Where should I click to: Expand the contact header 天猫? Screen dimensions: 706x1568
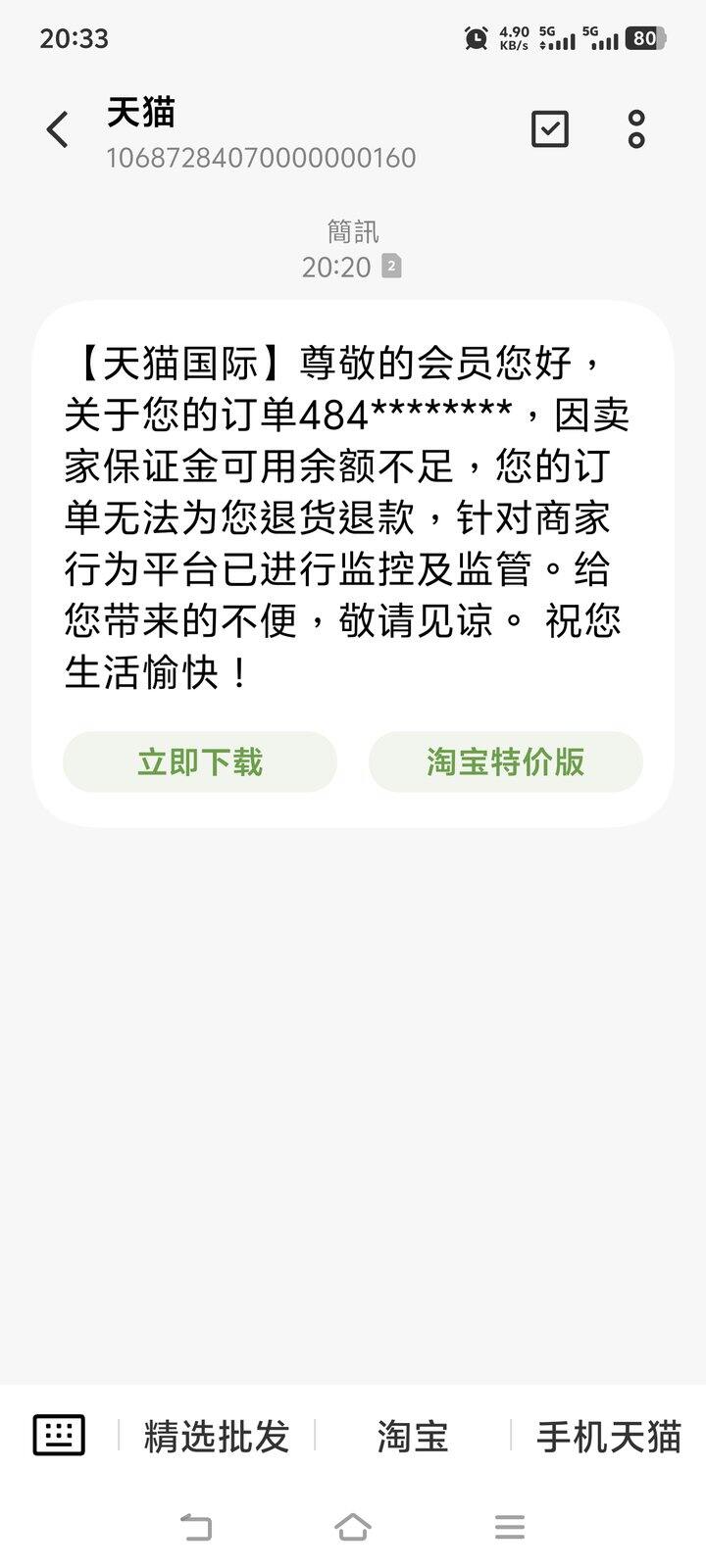click(140, 114)
